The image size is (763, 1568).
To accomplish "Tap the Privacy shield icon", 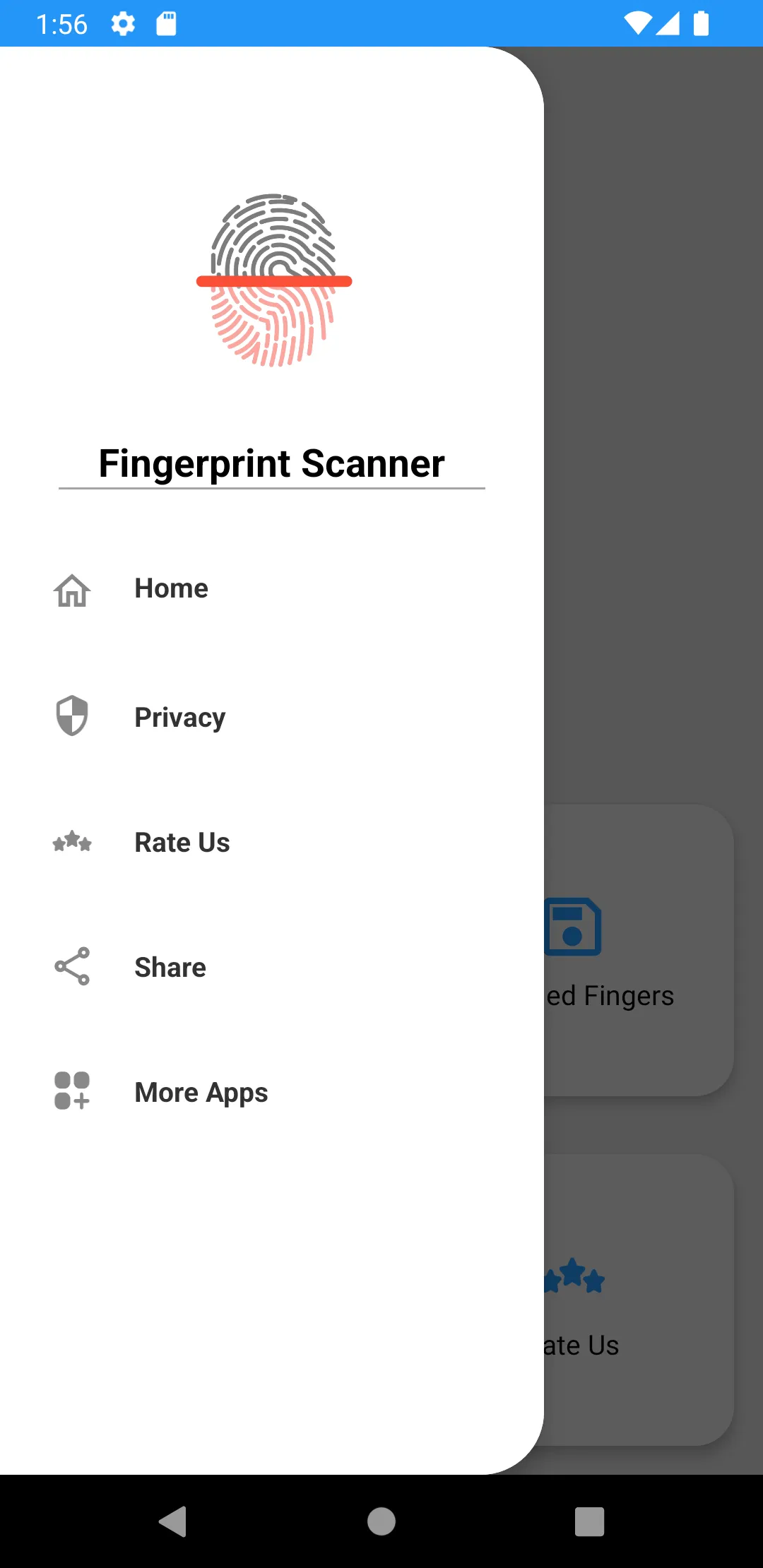I will 73,717.
